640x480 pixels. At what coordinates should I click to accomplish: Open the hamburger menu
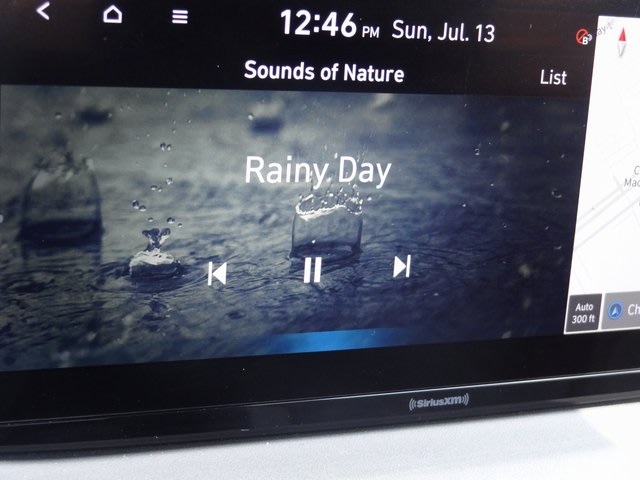point(180,16)
